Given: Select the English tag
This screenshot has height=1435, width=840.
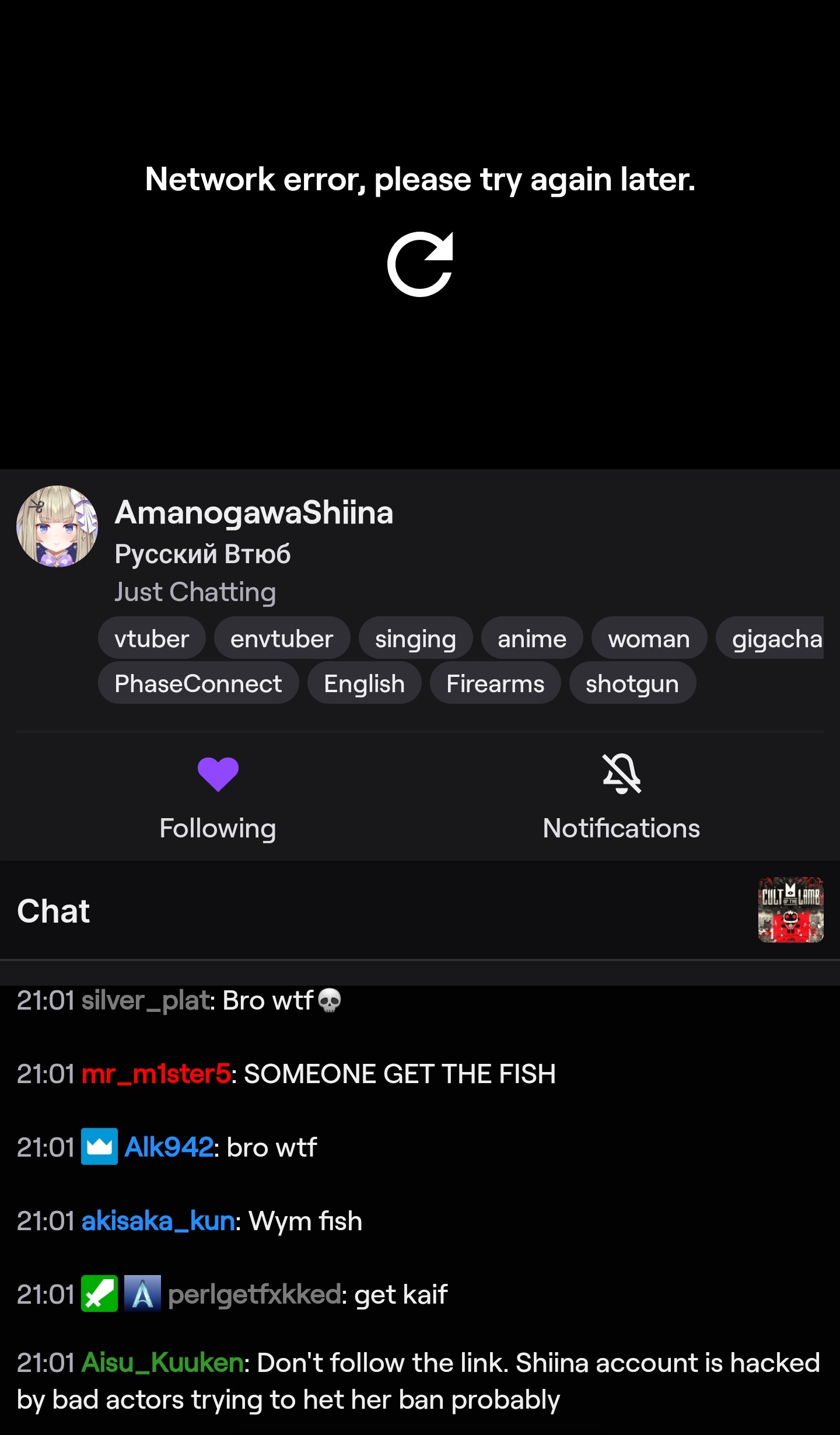Looking at the screenshot, I should [365, 683].
